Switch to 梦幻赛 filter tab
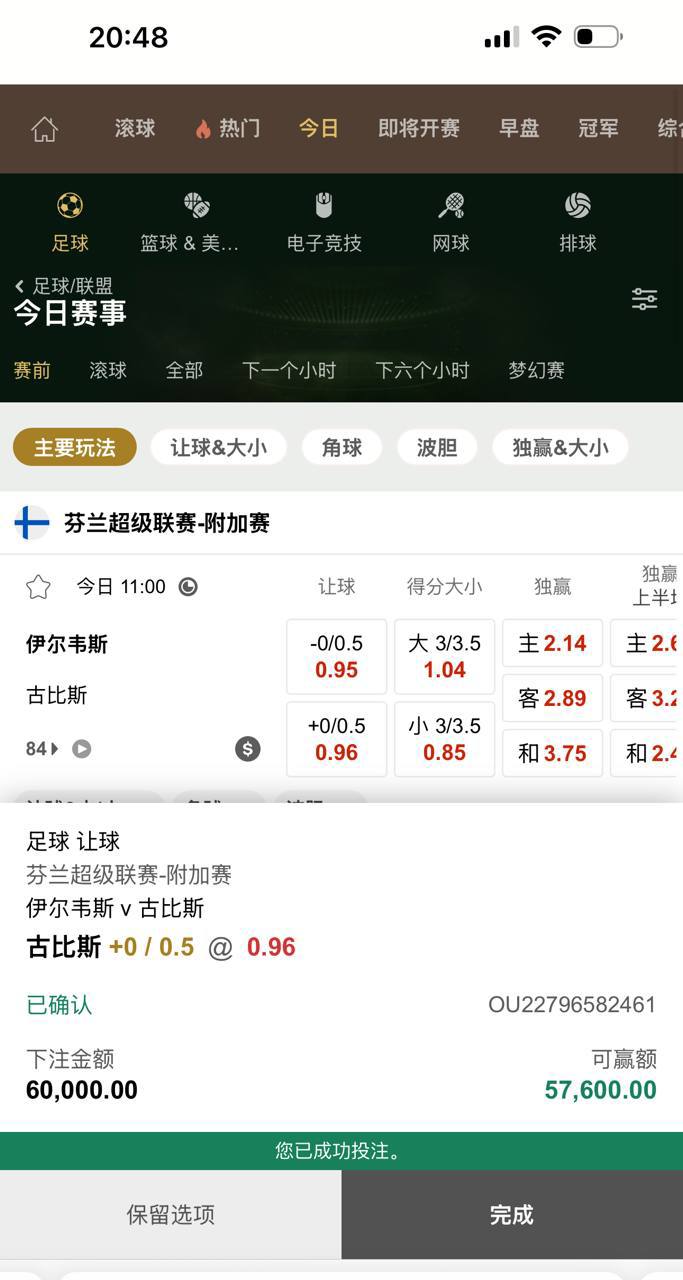Image resolution: width=683 pixels, height=1280 pixels. coord(536,370)
